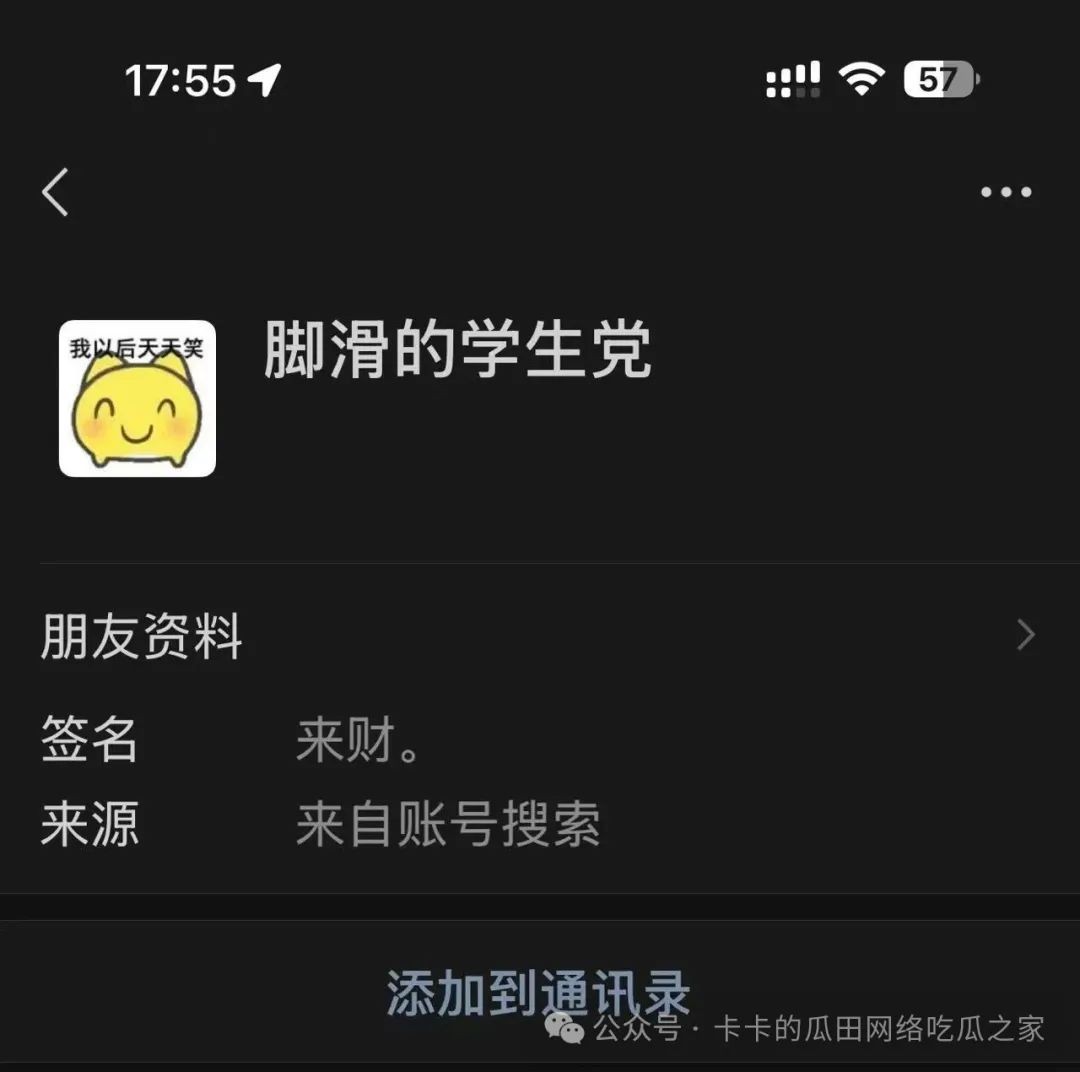View 脚滑的学生党 profile avatar

tap(137, 398)
